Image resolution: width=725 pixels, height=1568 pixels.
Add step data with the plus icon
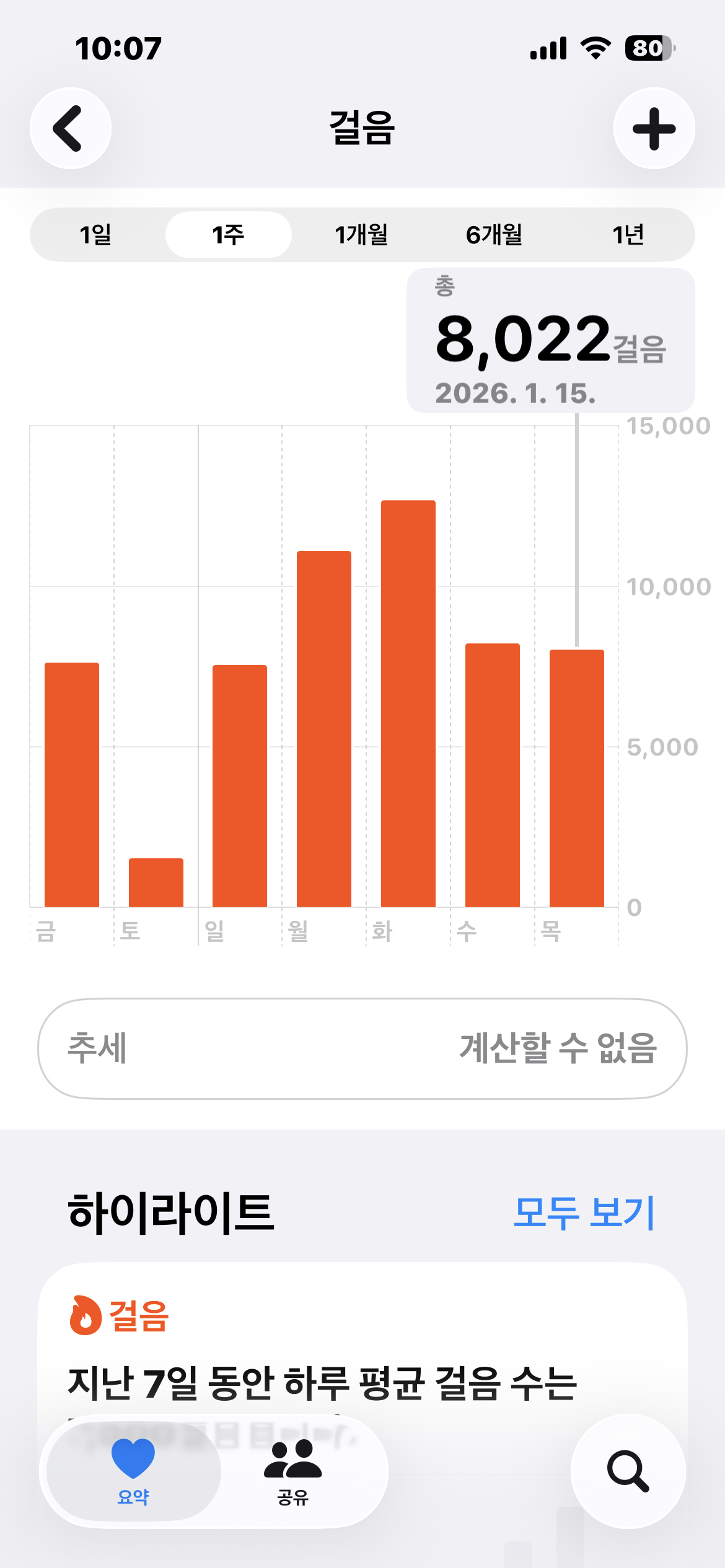(654, 128)
